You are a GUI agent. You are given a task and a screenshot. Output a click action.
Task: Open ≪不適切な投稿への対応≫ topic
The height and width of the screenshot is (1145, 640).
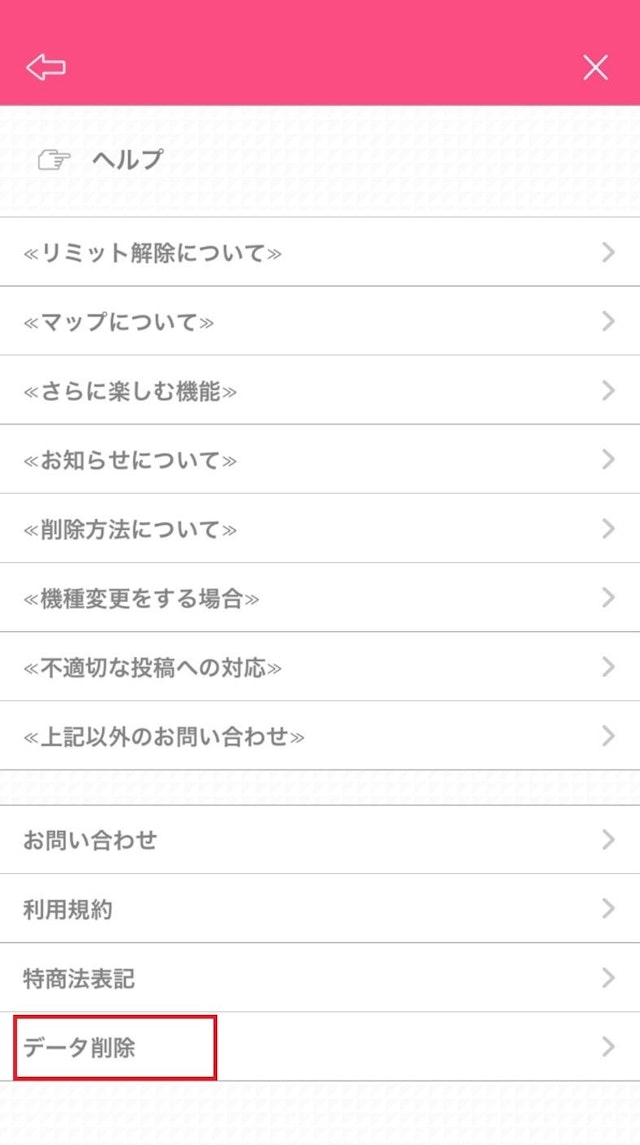pos(320,666)
